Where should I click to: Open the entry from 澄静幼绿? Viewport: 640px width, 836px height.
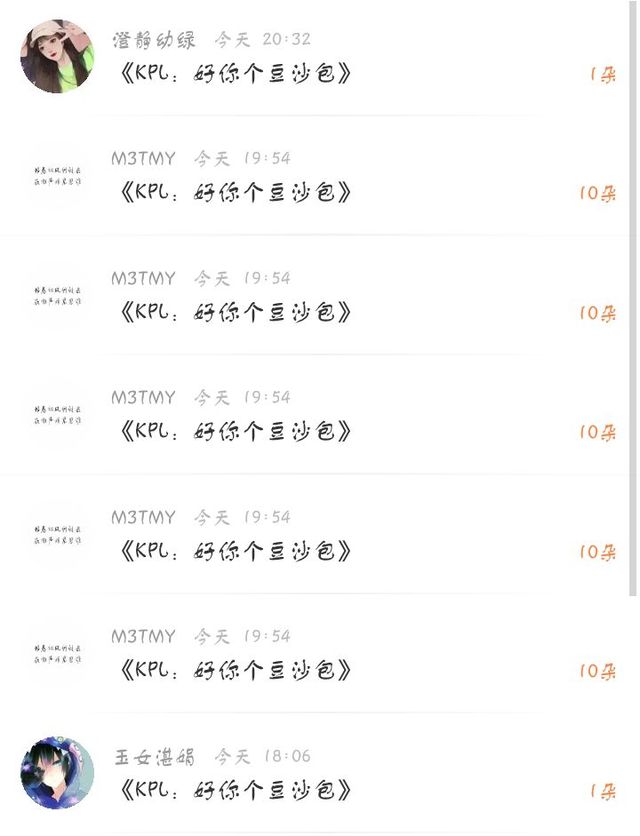(x=315, y=58)
